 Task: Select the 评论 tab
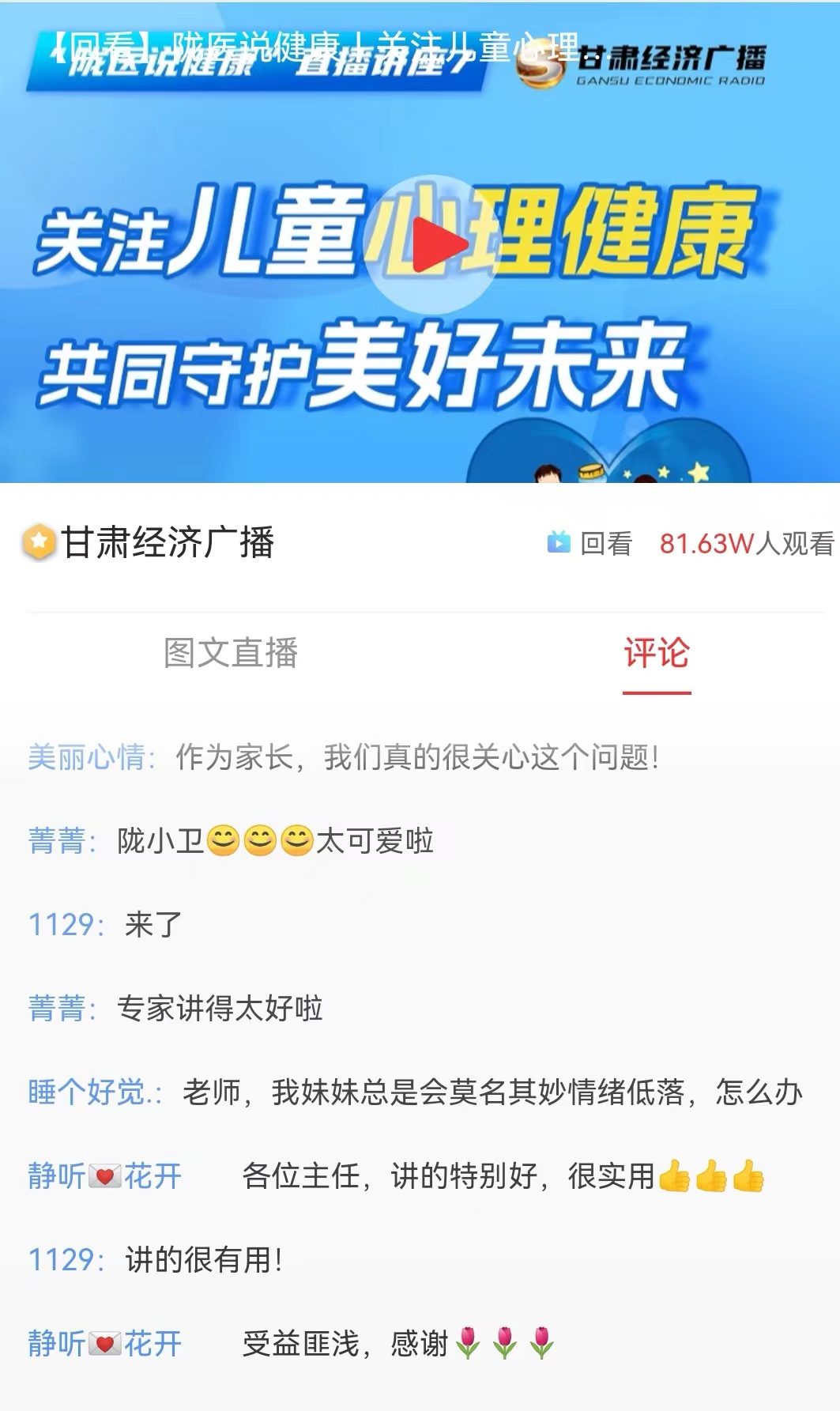656,653
